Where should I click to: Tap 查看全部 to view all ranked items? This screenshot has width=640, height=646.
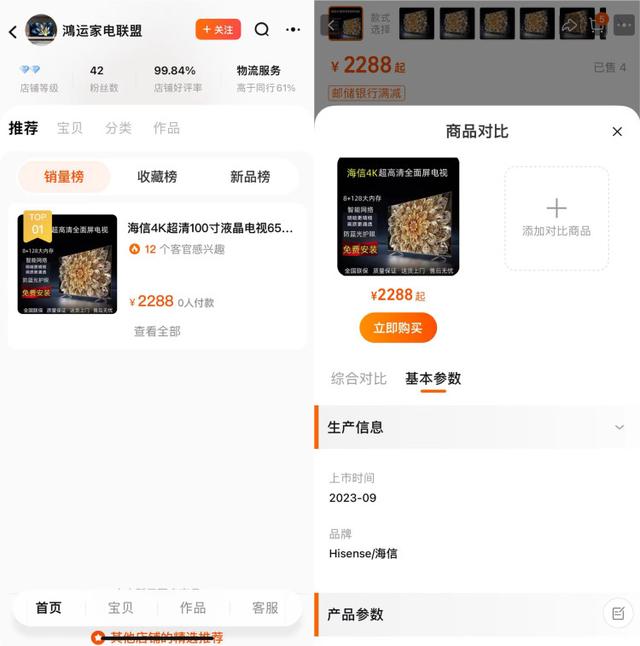pos(157,331)
